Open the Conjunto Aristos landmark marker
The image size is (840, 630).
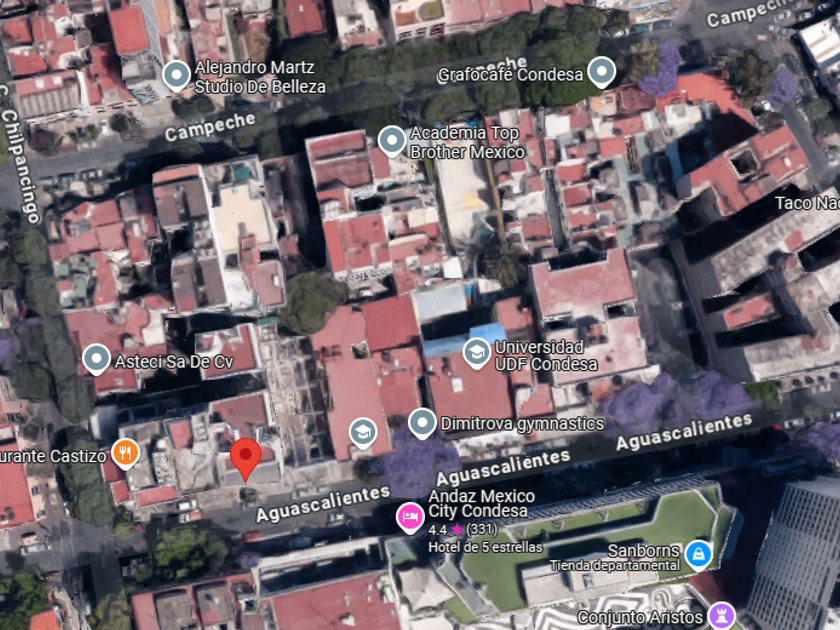722,615
